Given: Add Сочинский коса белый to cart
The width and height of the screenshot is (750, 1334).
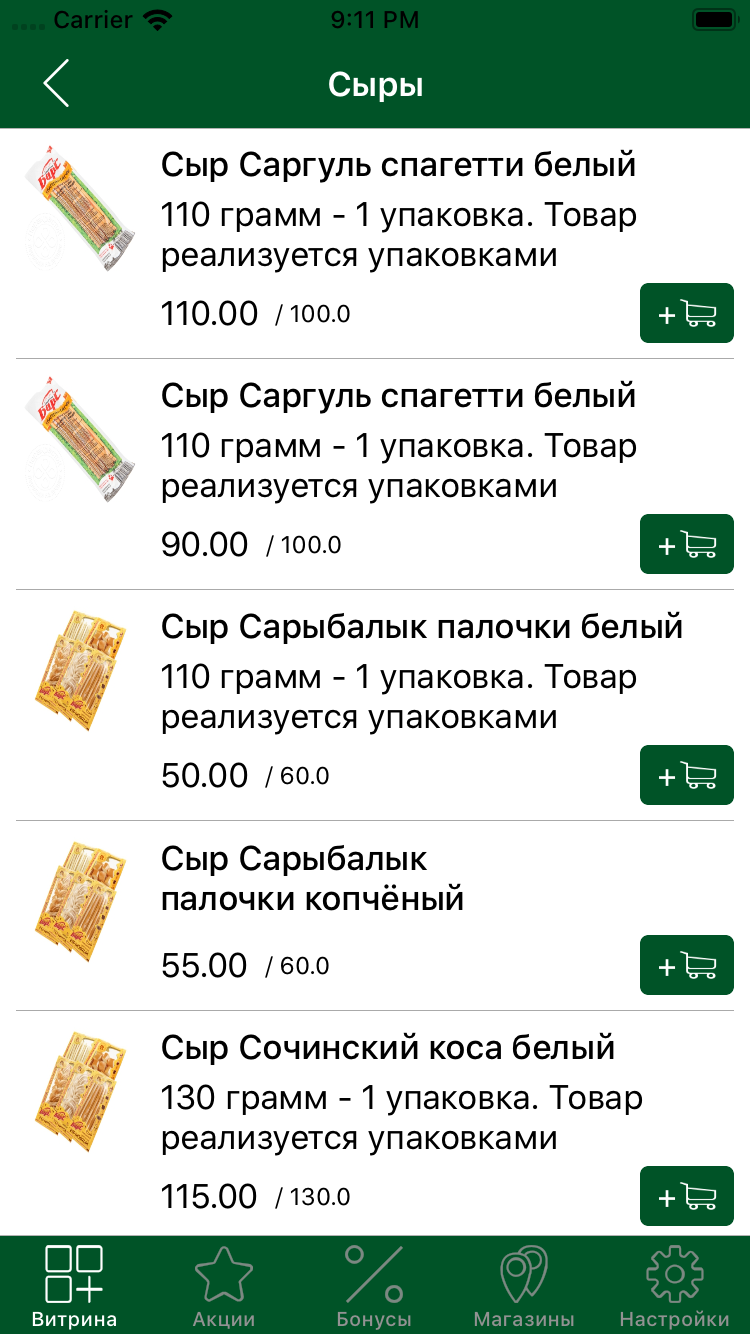Looking at the screenshot, I should pyautogui.click(x=686, y=1197).
